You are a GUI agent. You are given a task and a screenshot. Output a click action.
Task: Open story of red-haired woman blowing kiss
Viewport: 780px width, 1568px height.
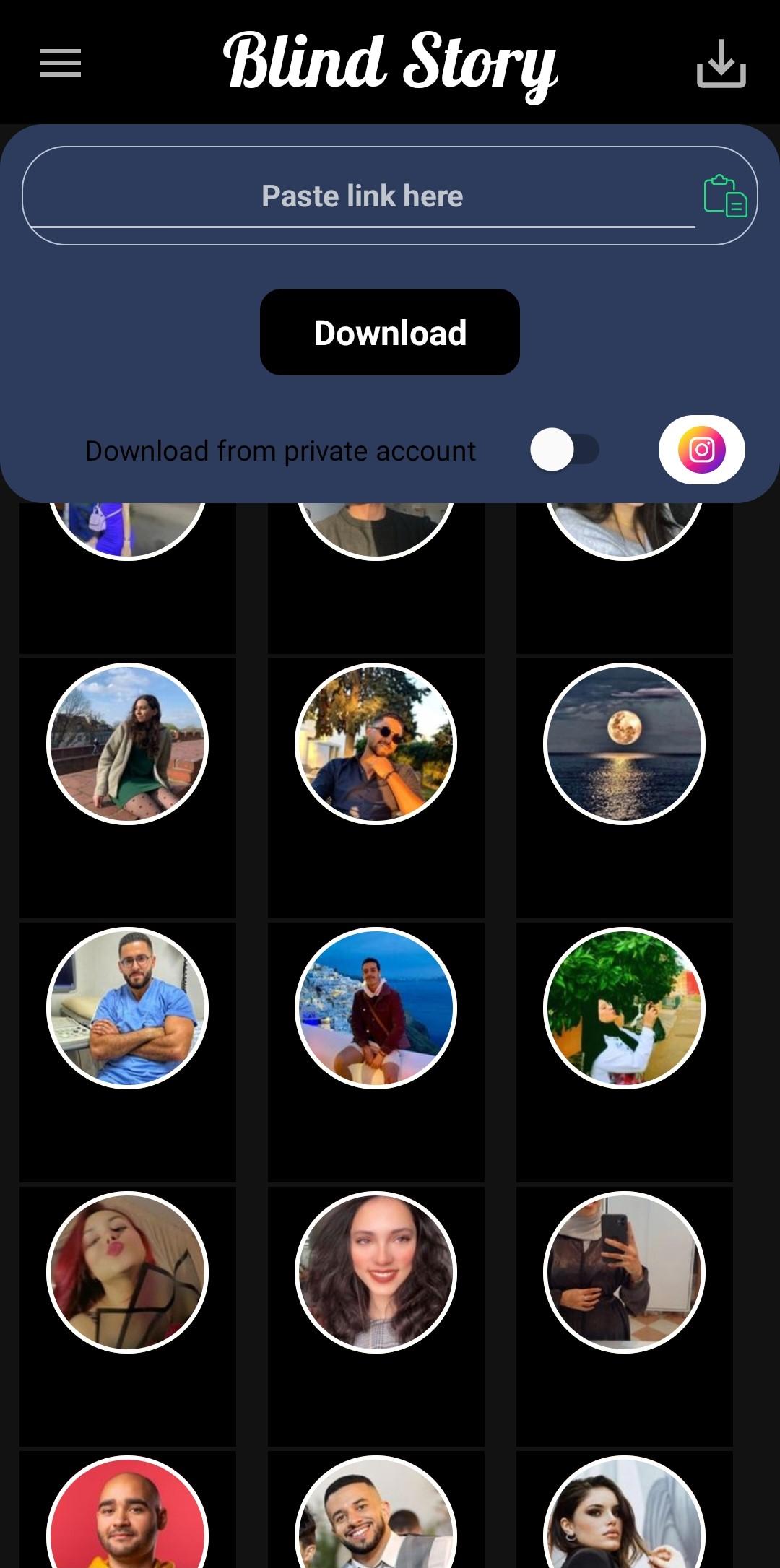point(128,1272)
